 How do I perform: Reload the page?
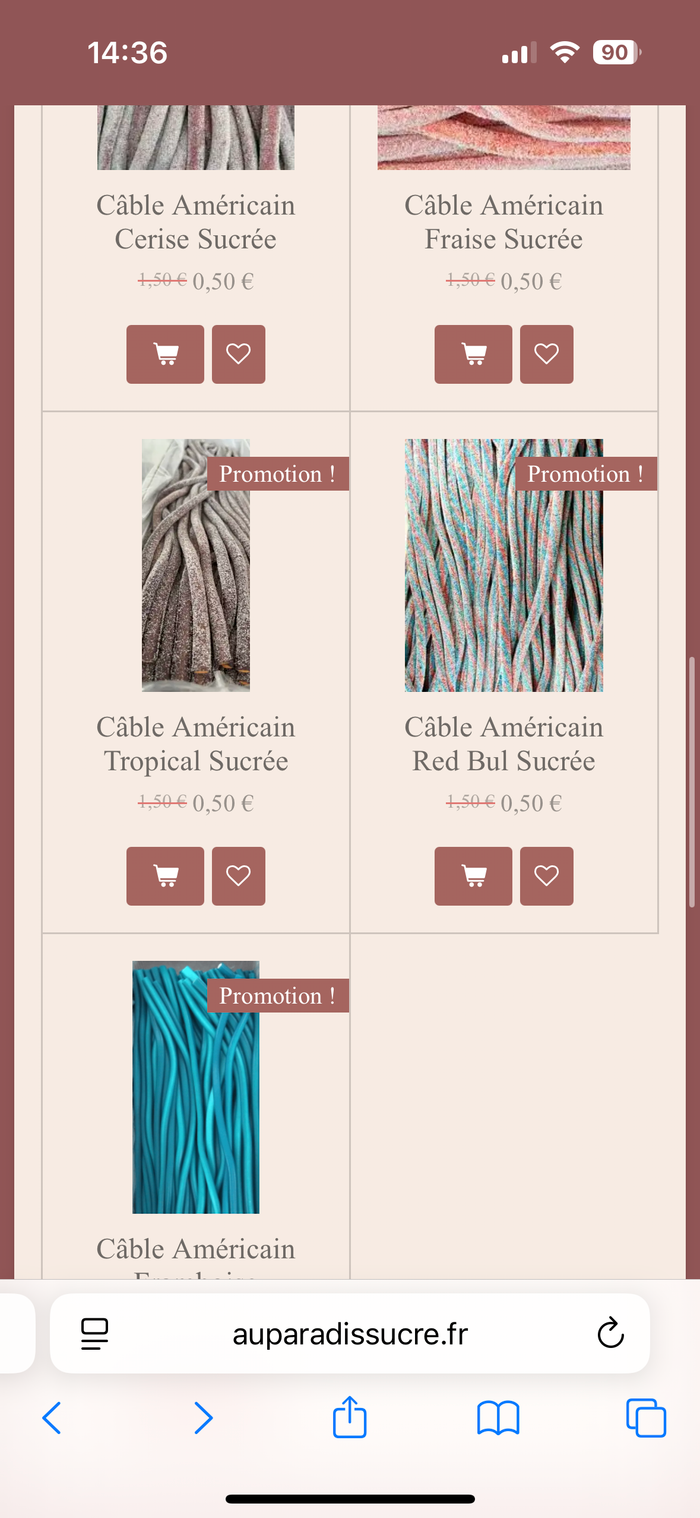610,1334
